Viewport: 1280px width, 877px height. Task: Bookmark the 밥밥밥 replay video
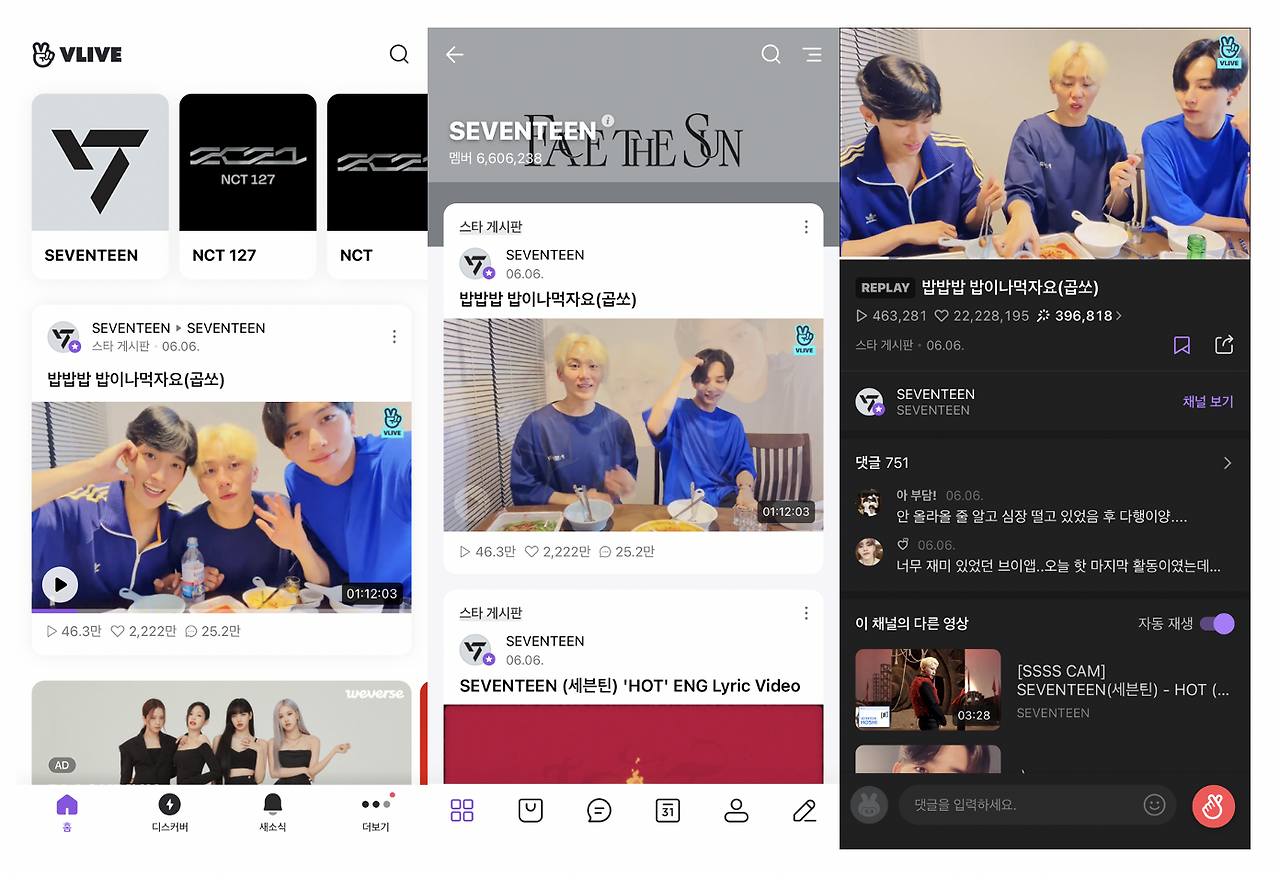(x=1182, y=345)
